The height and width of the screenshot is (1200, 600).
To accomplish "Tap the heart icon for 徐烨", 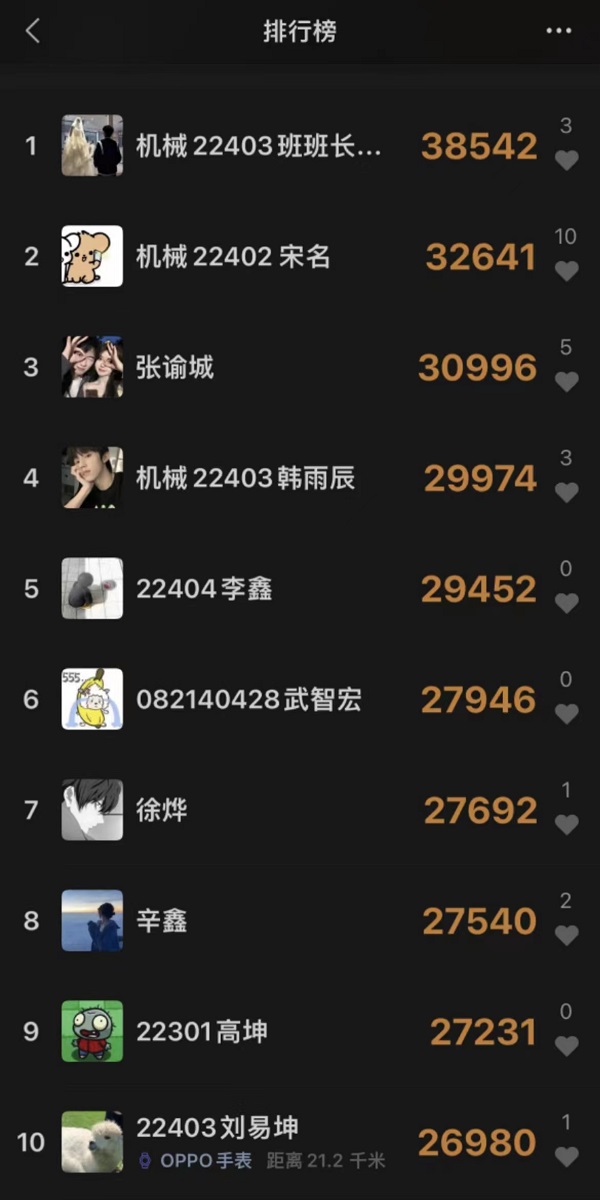I will [x=566, y=825].
